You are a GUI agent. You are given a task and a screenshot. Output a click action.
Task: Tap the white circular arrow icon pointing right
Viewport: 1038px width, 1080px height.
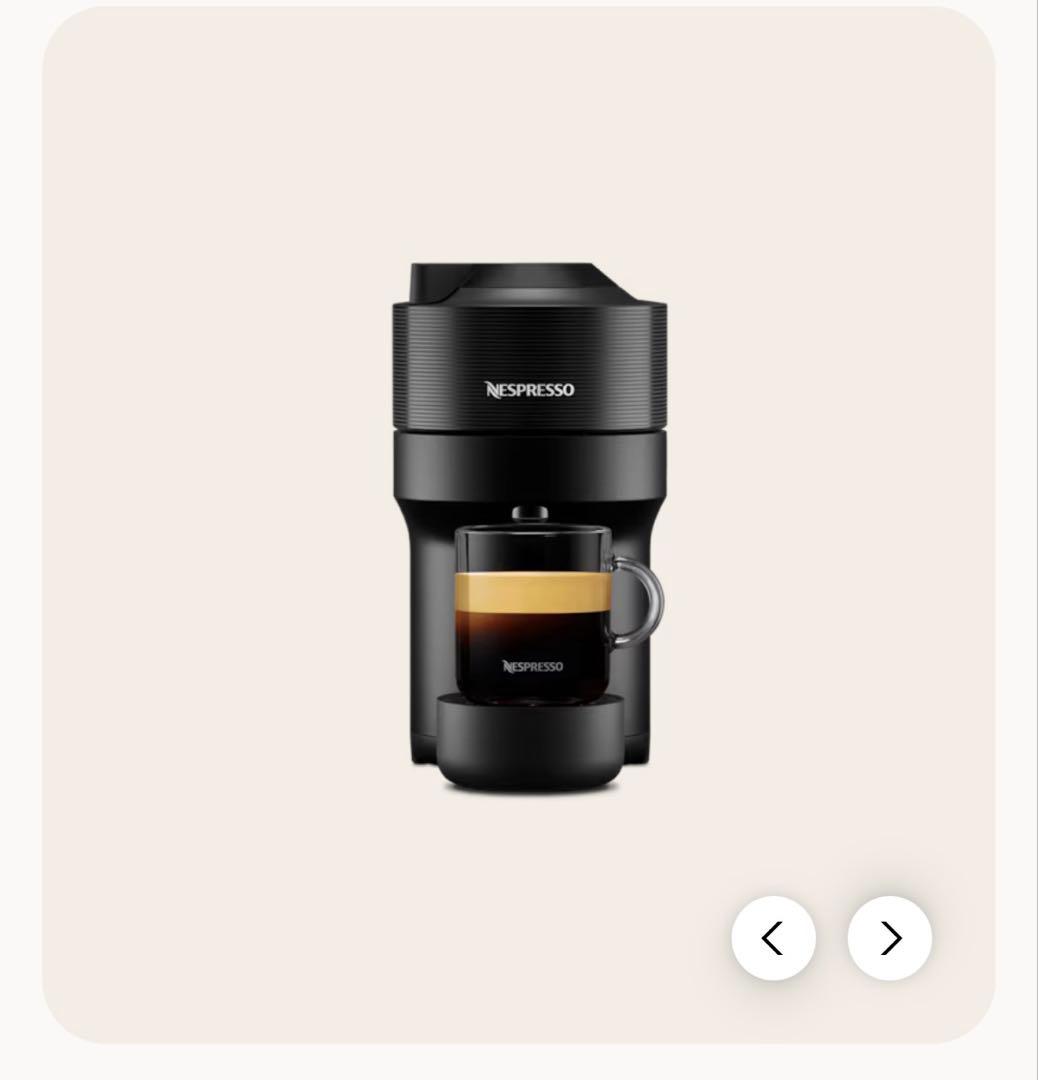888,938
